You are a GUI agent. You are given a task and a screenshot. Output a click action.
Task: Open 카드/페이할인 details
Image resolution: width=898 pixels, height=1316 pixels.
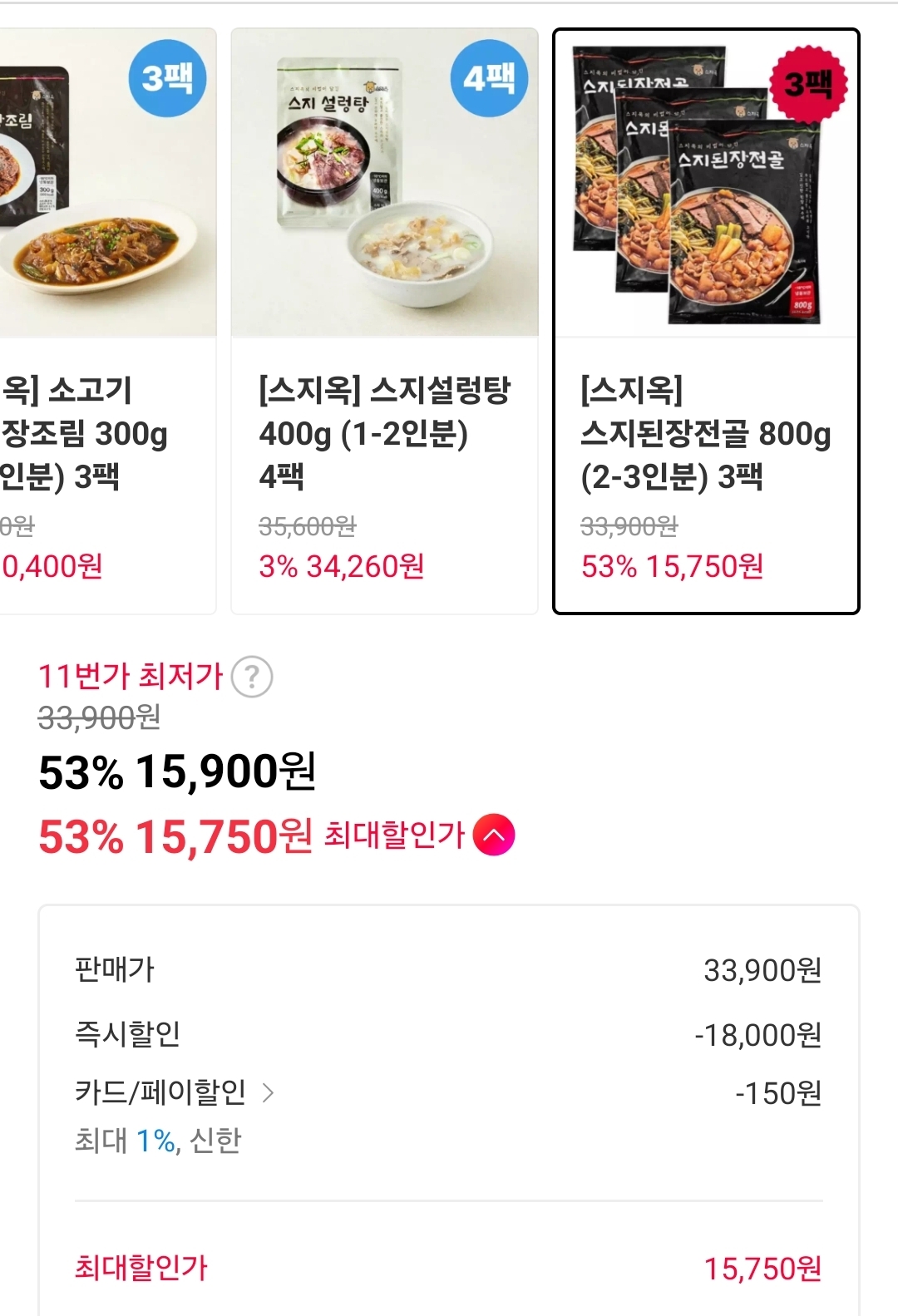pyautogui.click(x=175, y=1092)
